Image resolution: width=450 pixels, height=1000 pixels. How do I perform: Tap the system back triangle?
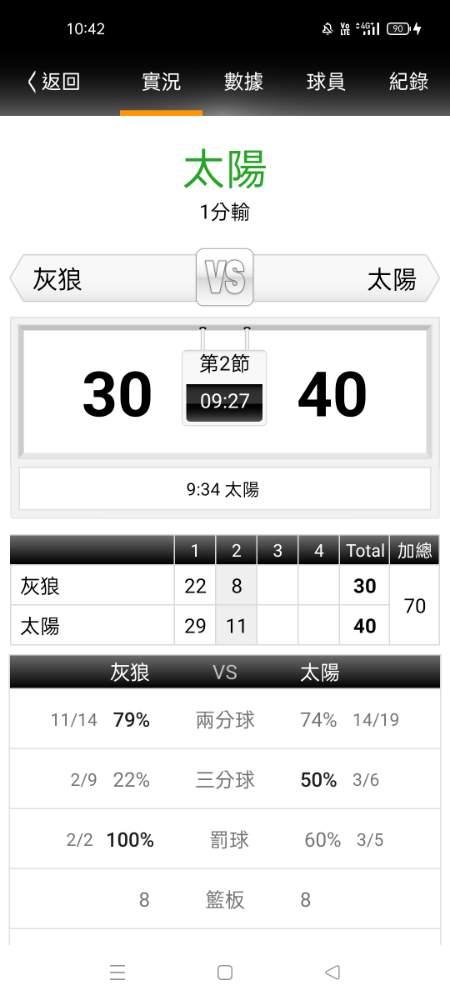pos(332,972)
